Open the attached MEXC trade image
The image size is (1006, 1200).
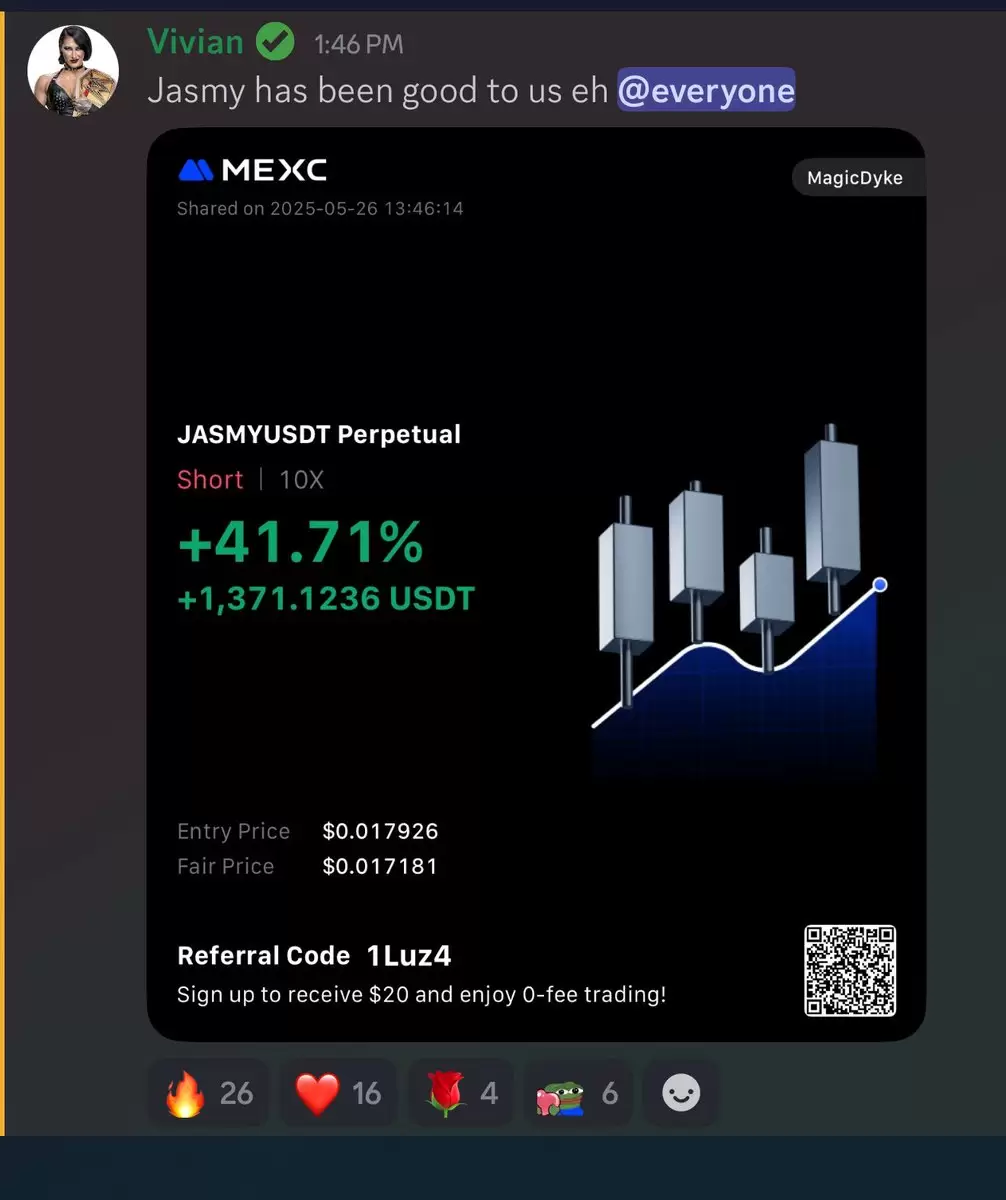point(535,584)
